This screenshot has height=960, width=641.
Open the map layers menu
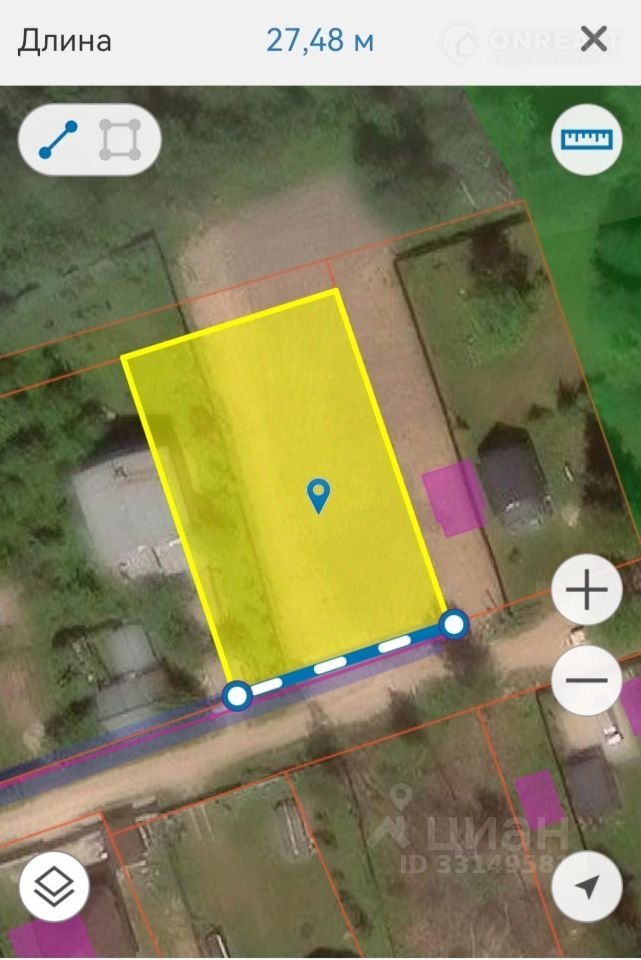(54, 886)
